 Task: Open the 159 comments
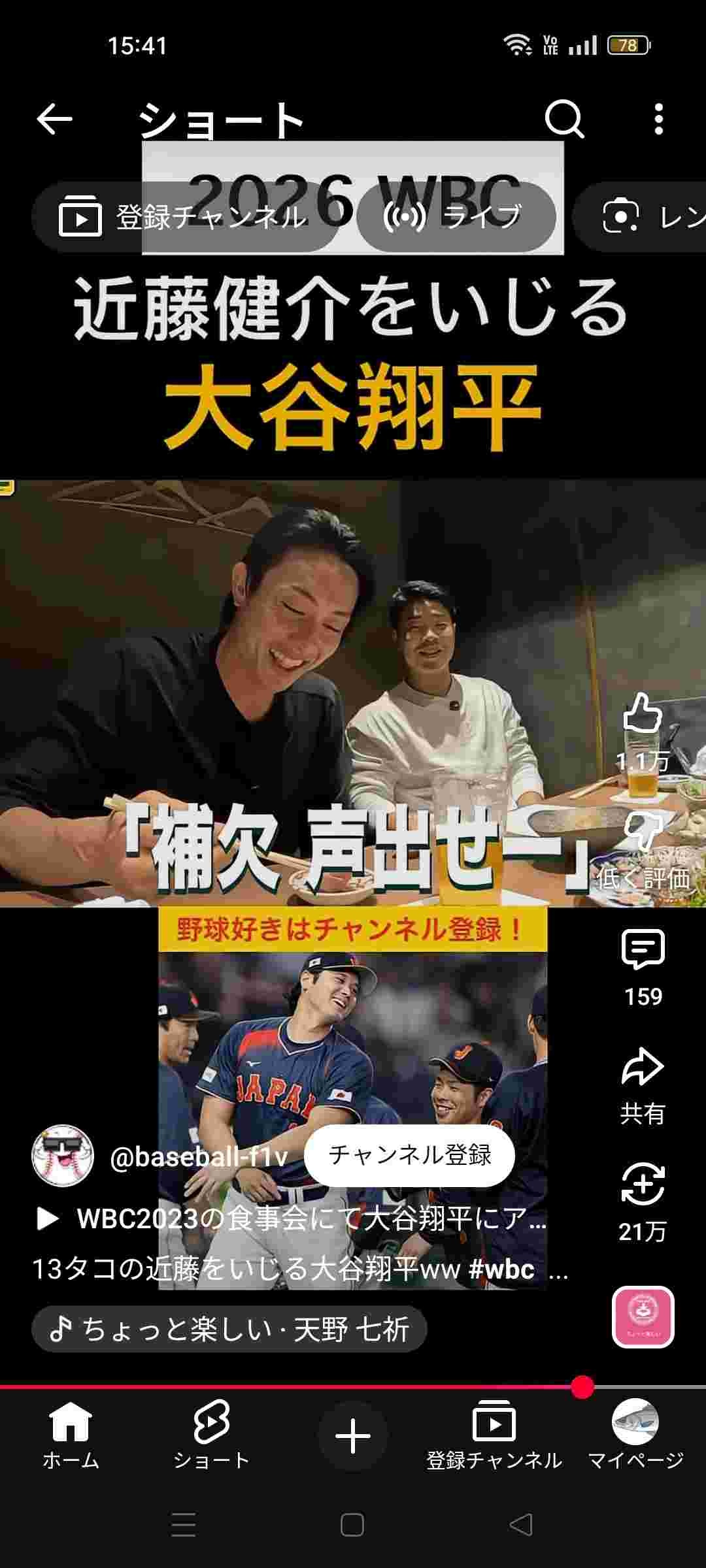pyautogui.click(x=643, y=951)
